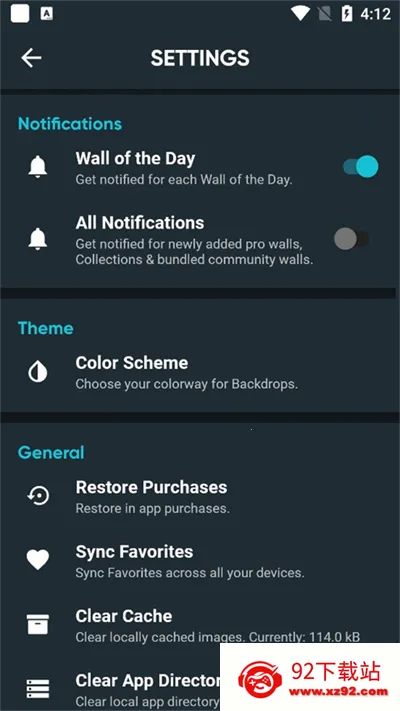Open Sync Favorites
400x711 pixels.
point(200,561)
